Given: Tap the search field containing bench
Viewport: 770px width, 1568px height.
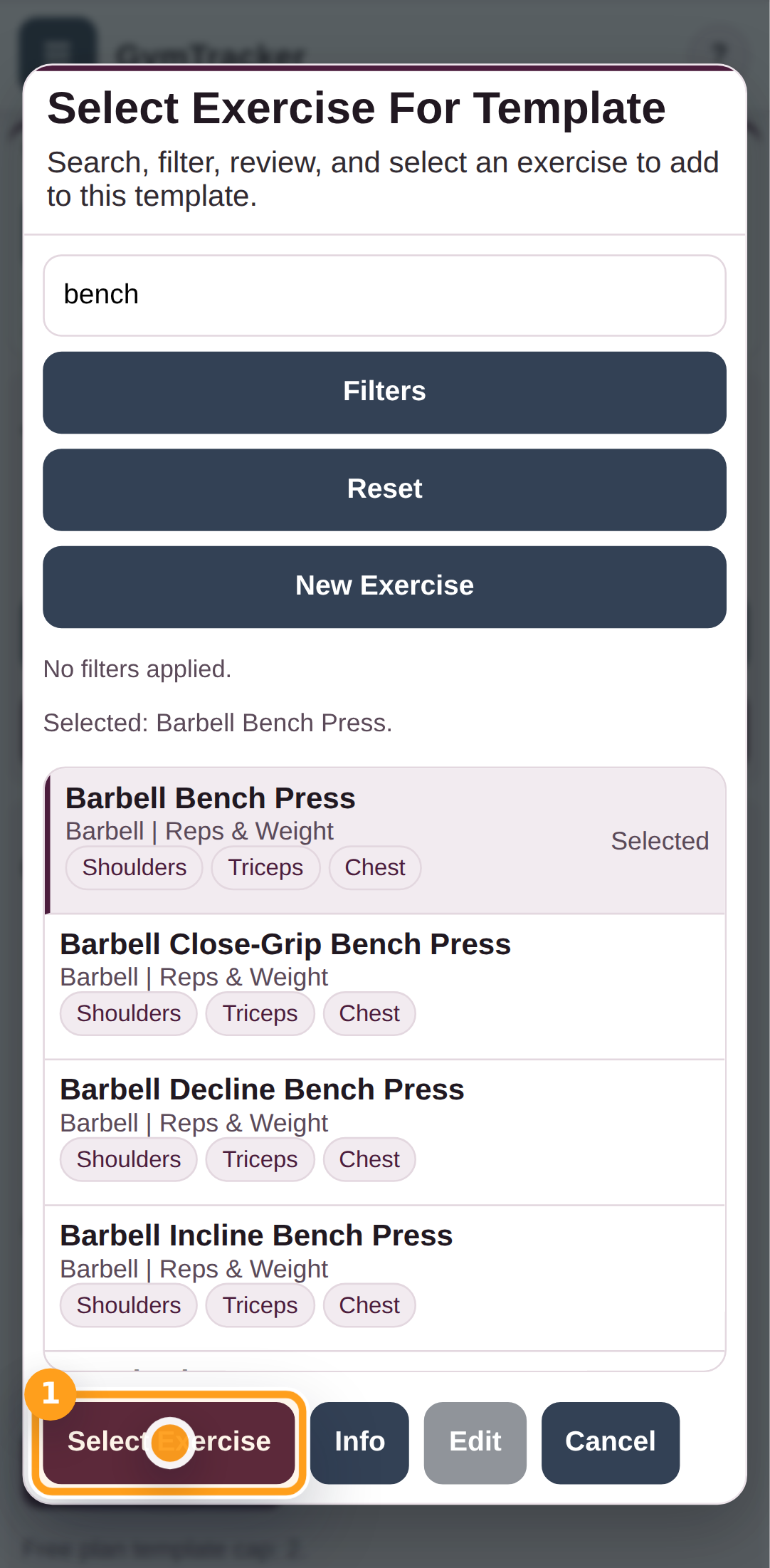Looking at the screenshot, I should pyautogui.click(x=384, y=295).
